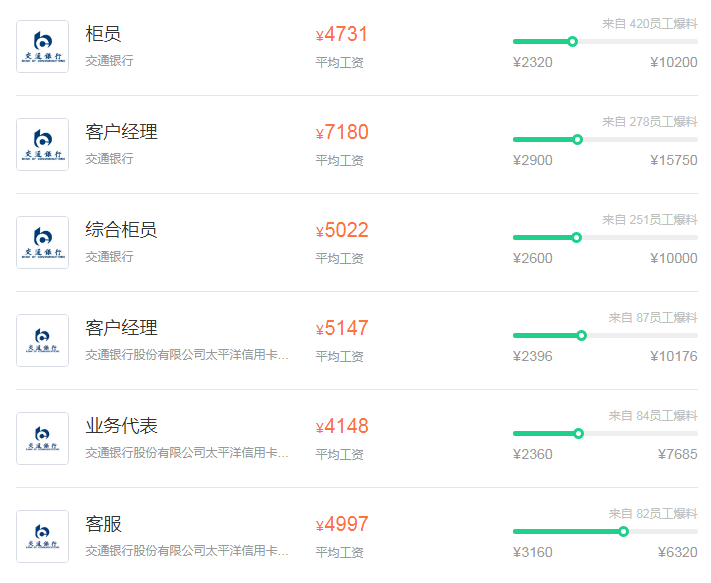Viewport: 711px width, 583px height.
Task: Open the 客服 salary entry
Action: (104, 525)
